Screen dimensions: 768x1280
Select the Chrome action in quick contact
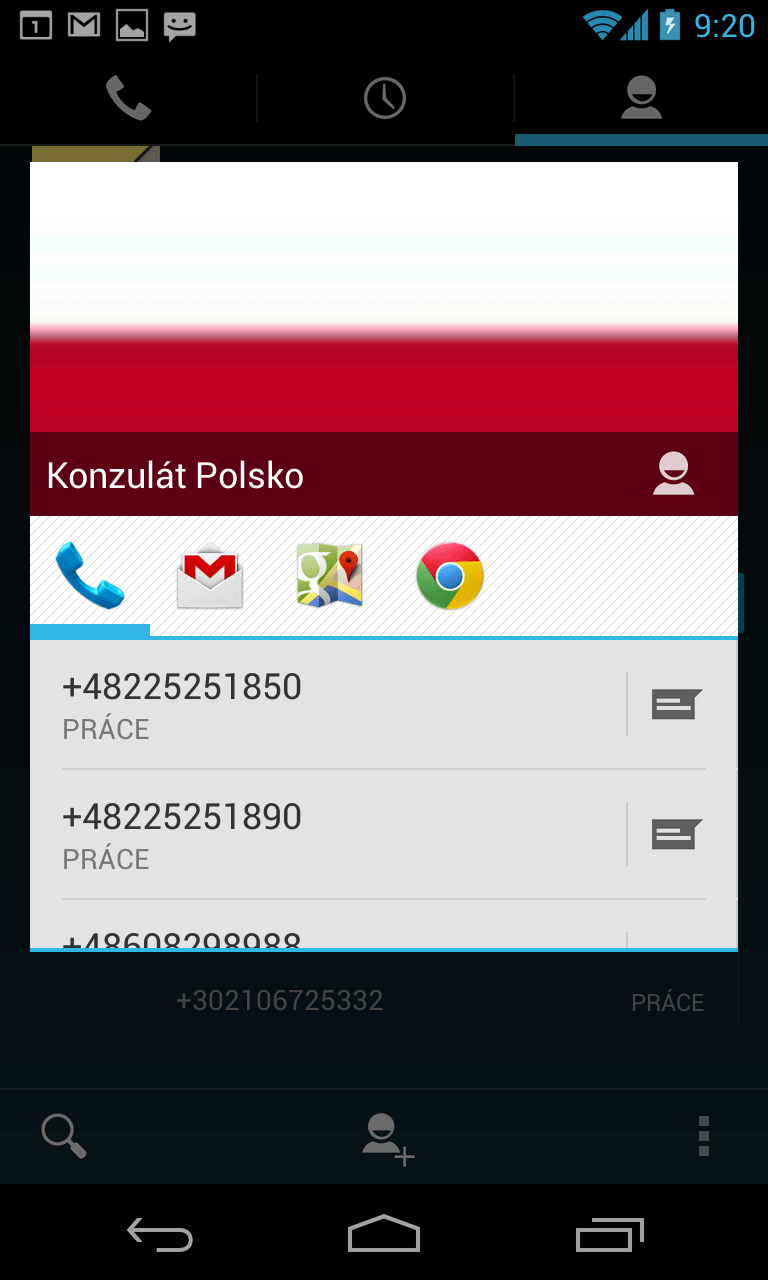(450, 576)
